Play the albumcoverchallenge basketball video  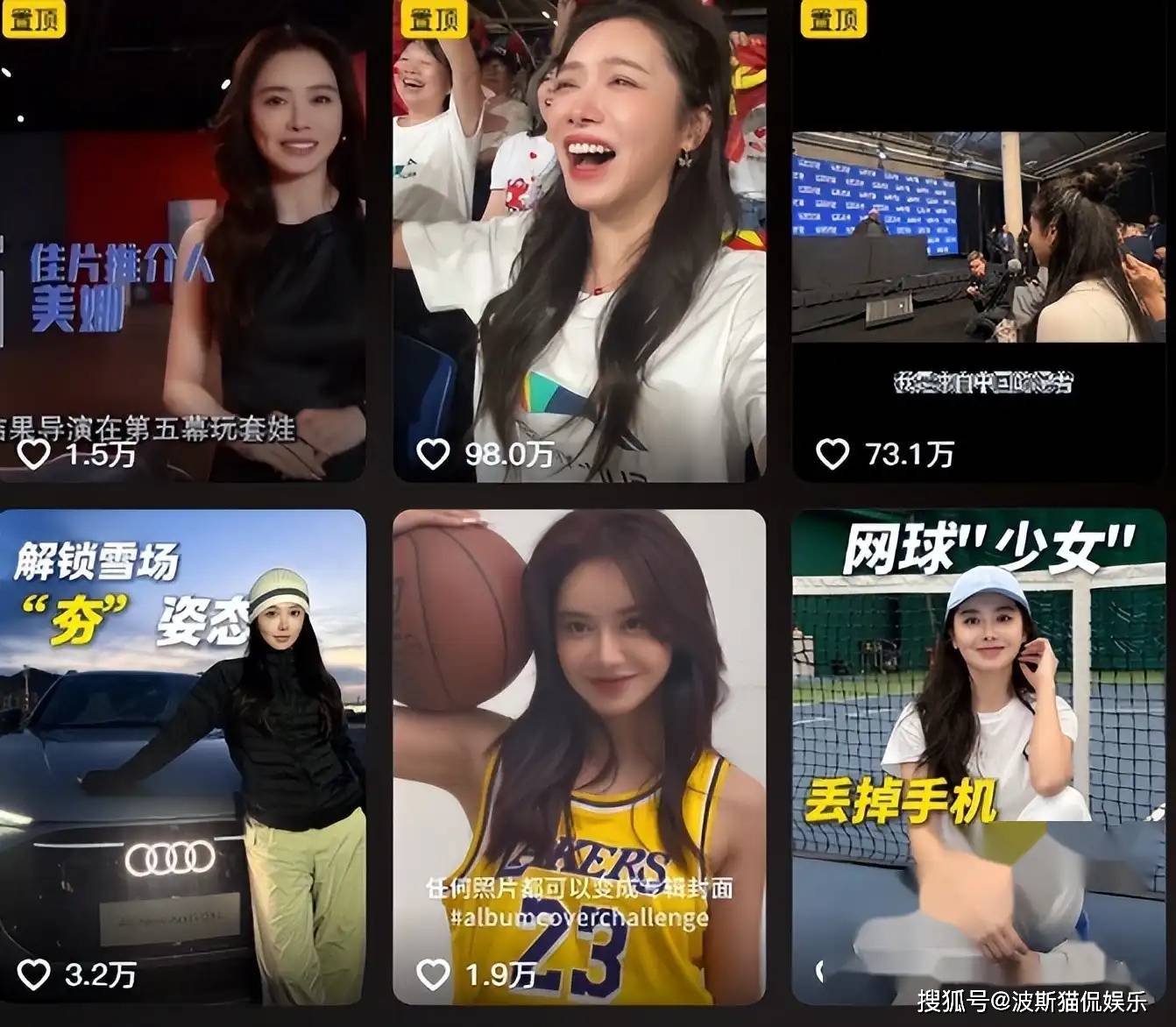(578, 754)
